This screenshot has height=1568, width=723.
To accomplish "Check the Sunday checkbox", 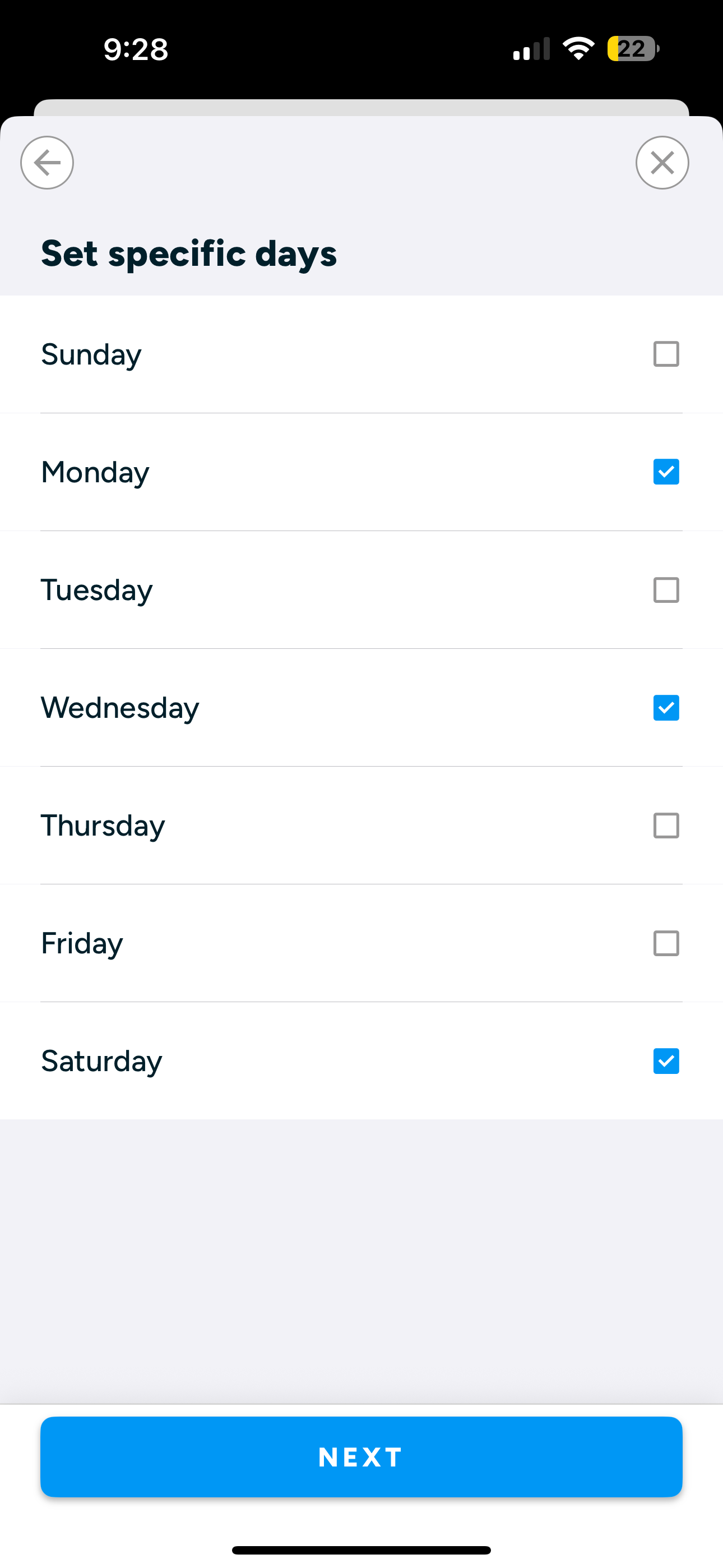I will point(666,354).
